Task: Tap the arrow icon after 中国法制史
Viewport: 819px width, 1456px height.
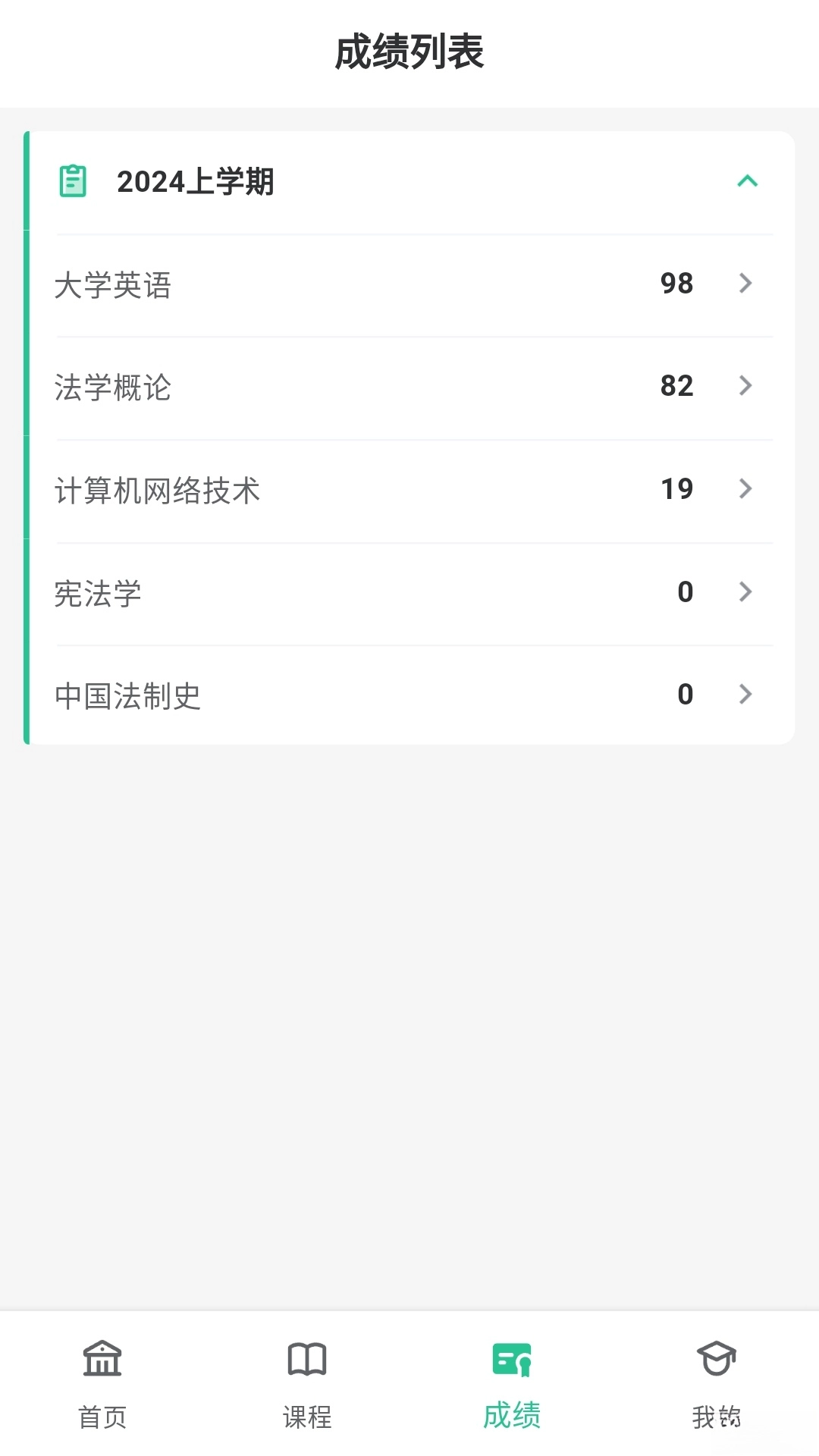Action: point(746,694)
